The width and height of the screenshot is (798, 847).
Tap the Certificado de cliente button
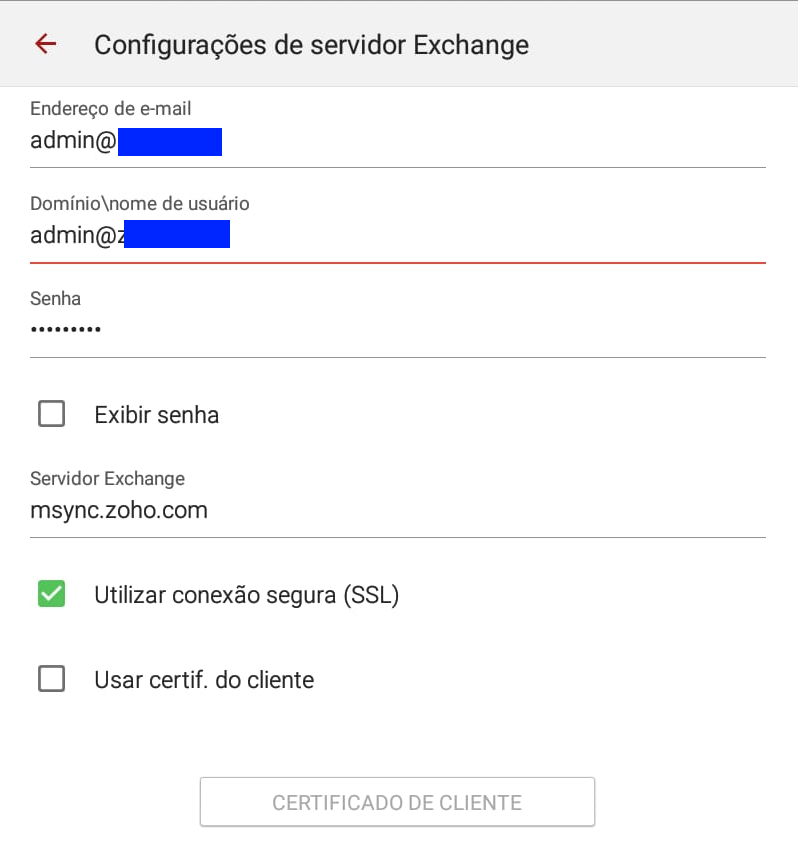(x=397, y=802)
